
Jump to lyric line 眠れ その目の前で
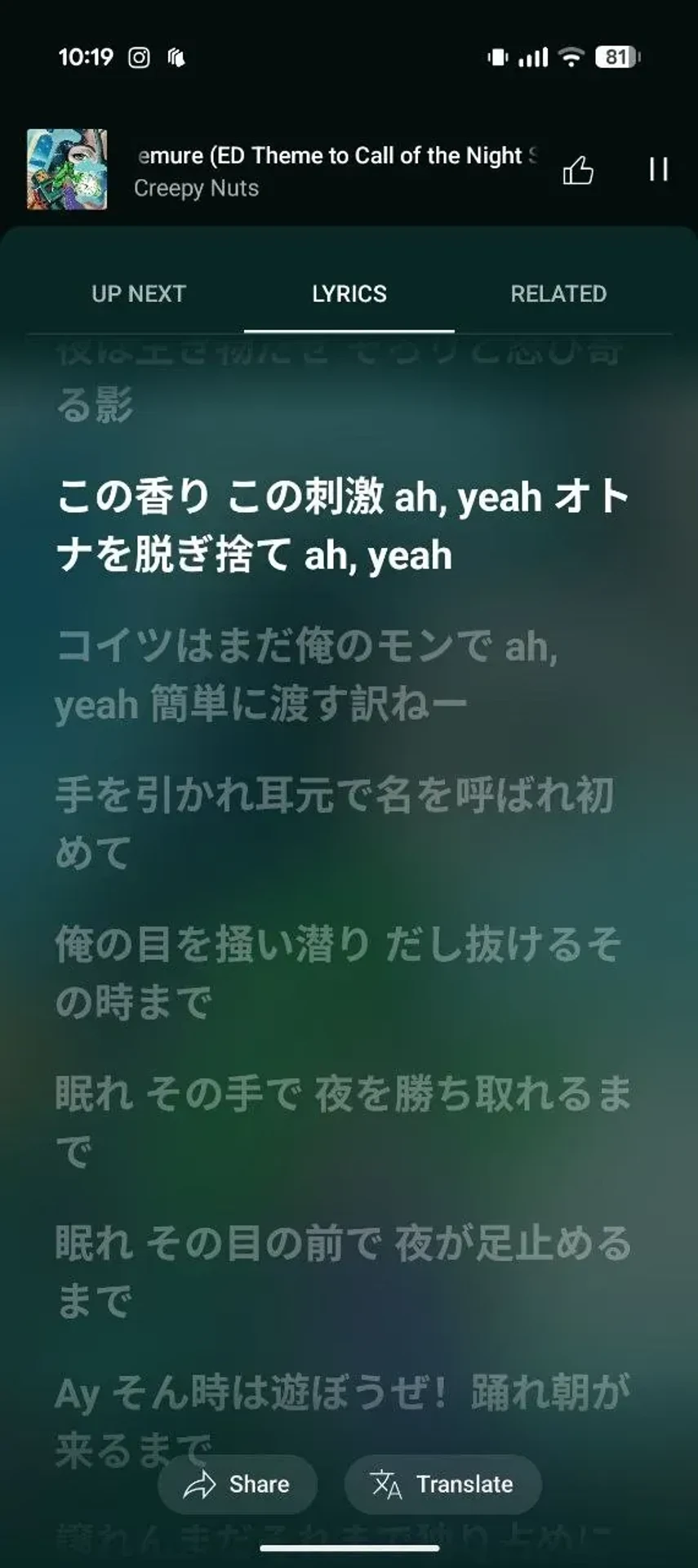(x=341, y=1270)
